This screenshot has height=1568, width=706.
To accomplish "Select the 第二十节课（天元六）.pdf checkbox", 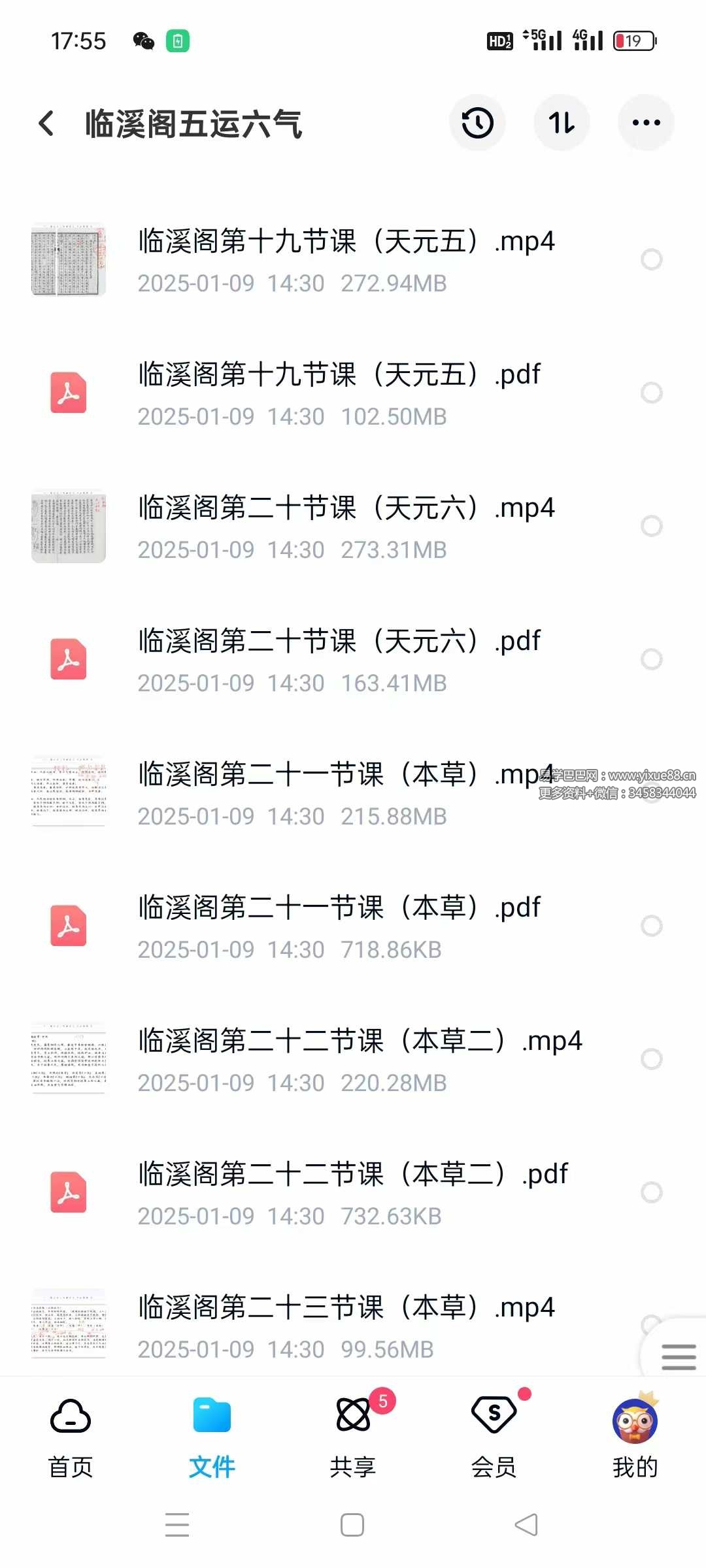I will 651,660.
